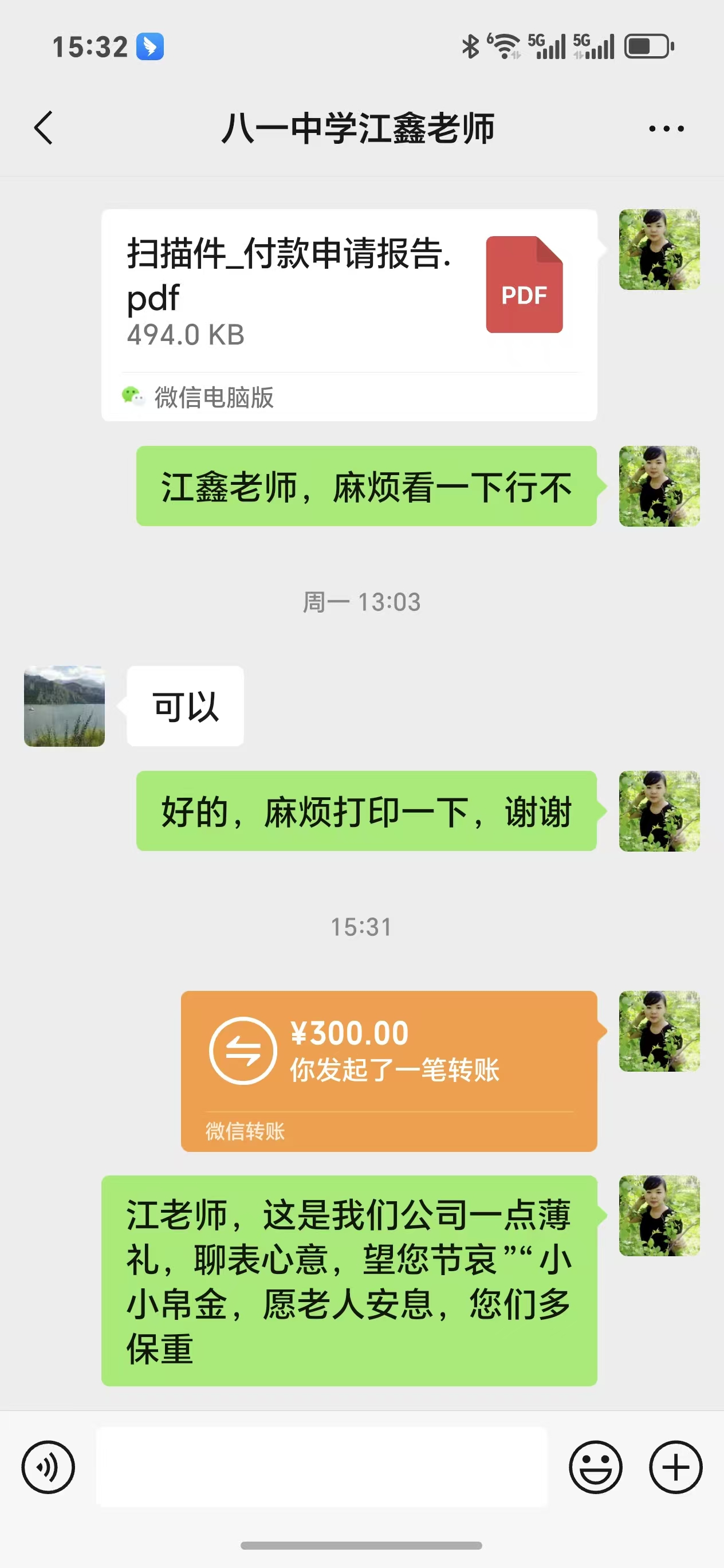Viewport: 724px width, 1568px height.
Task: View the contact's lake photo avatar
Action: coord(65,706)
